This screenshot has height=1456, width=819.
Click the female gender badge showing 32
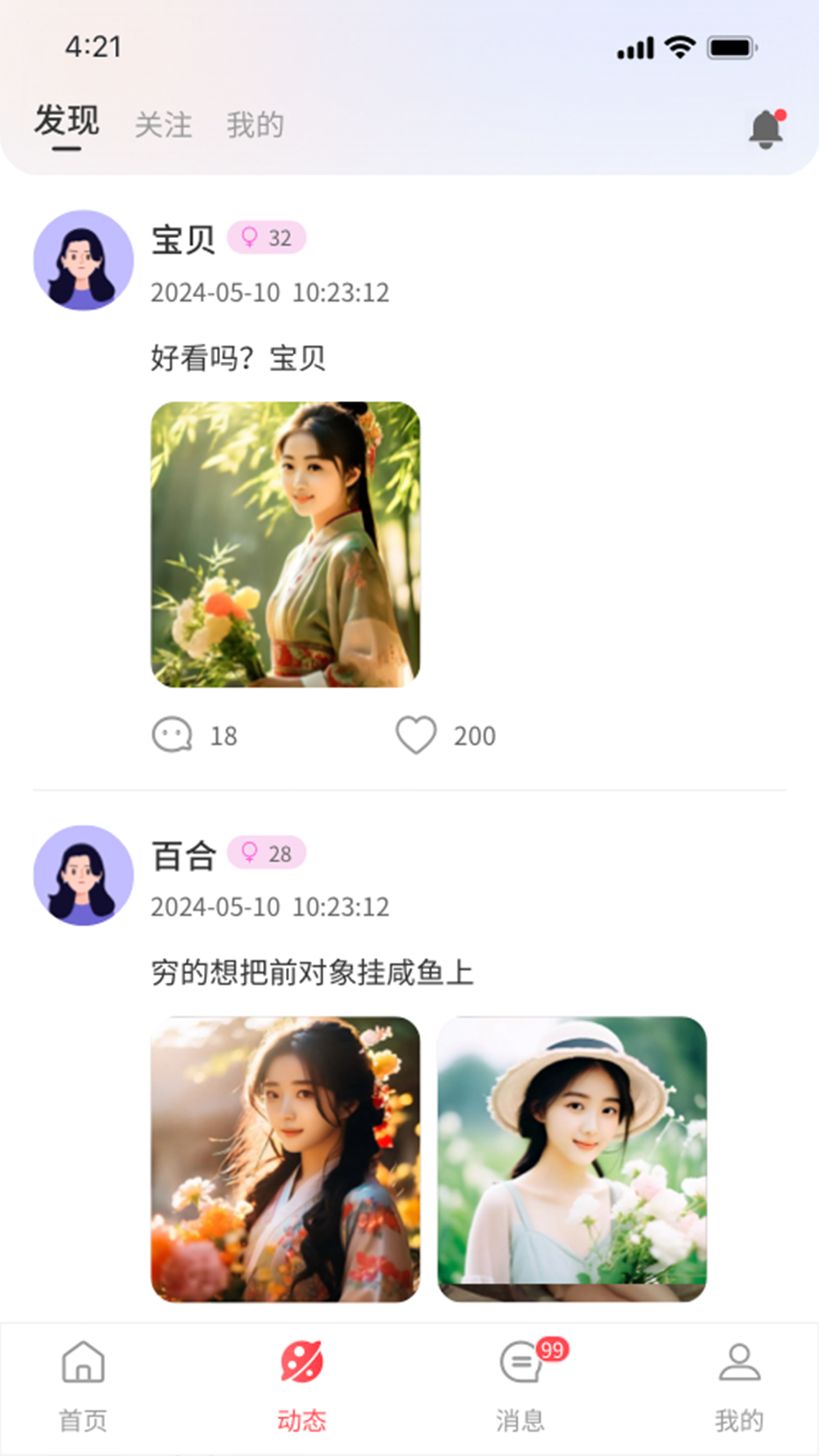coord(267,238)
